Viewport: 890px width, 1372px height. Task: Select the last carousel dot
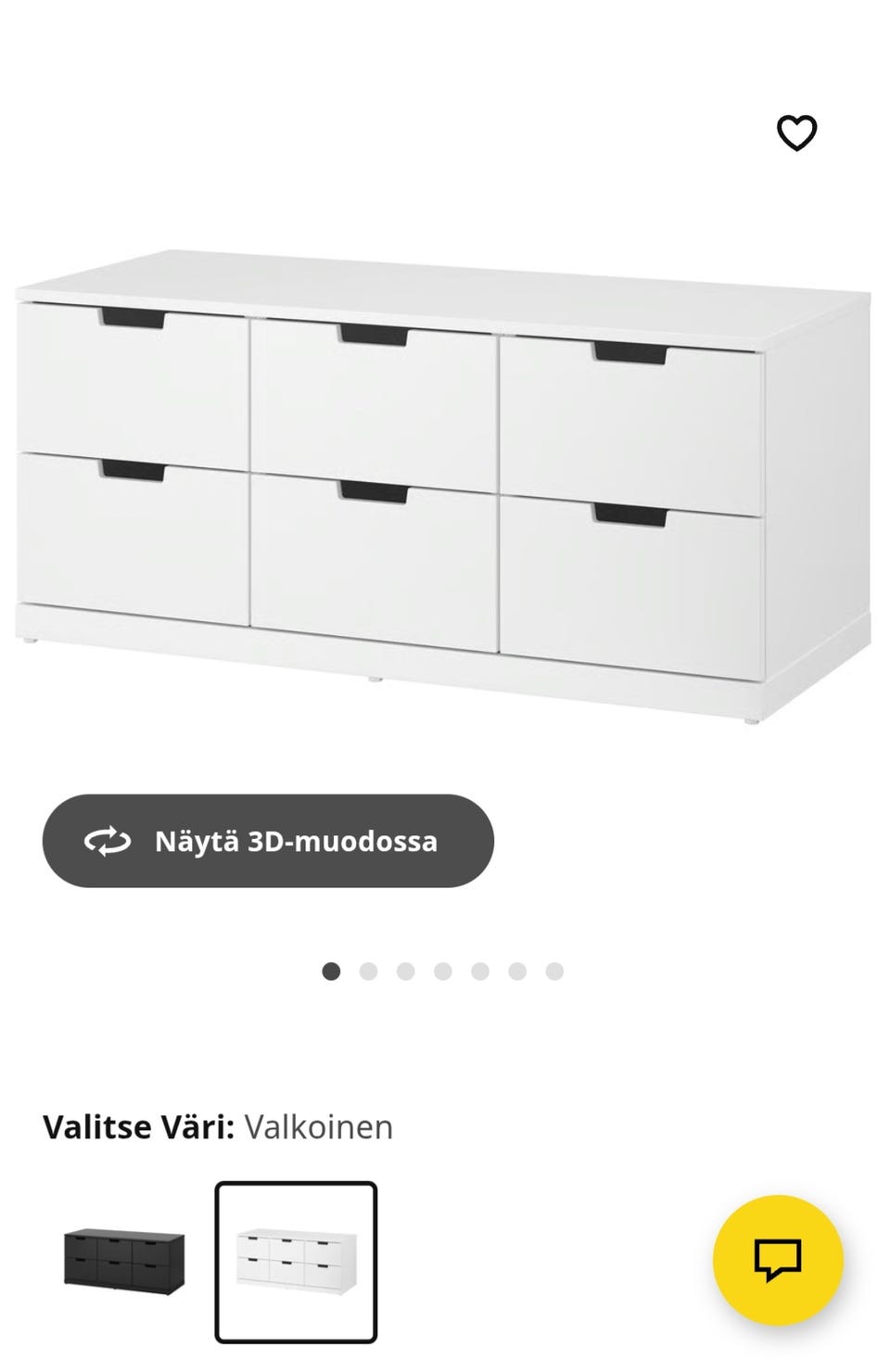pos(553,970)
